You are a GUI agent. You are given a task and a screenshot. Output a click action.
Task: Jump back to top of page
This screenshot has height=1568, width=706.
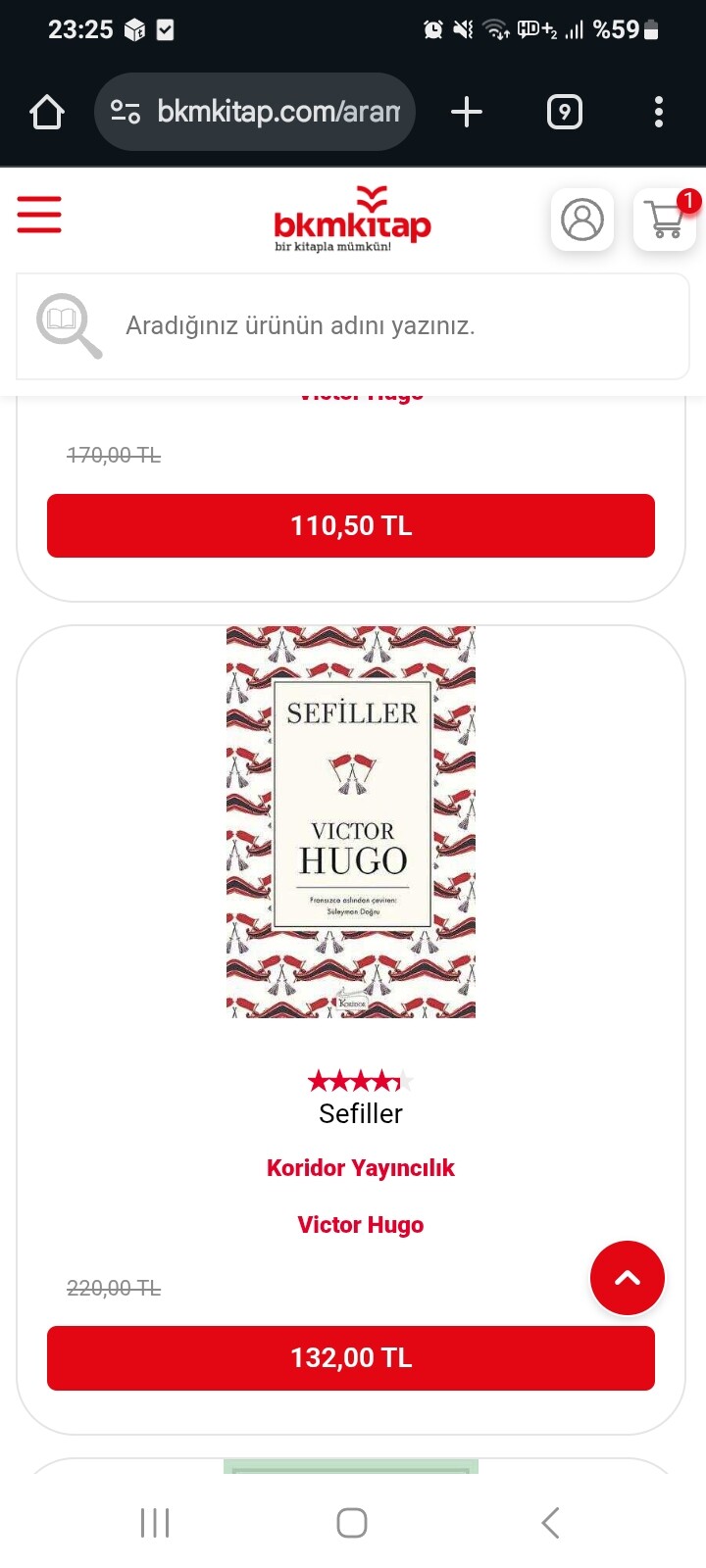point(628,1278)
